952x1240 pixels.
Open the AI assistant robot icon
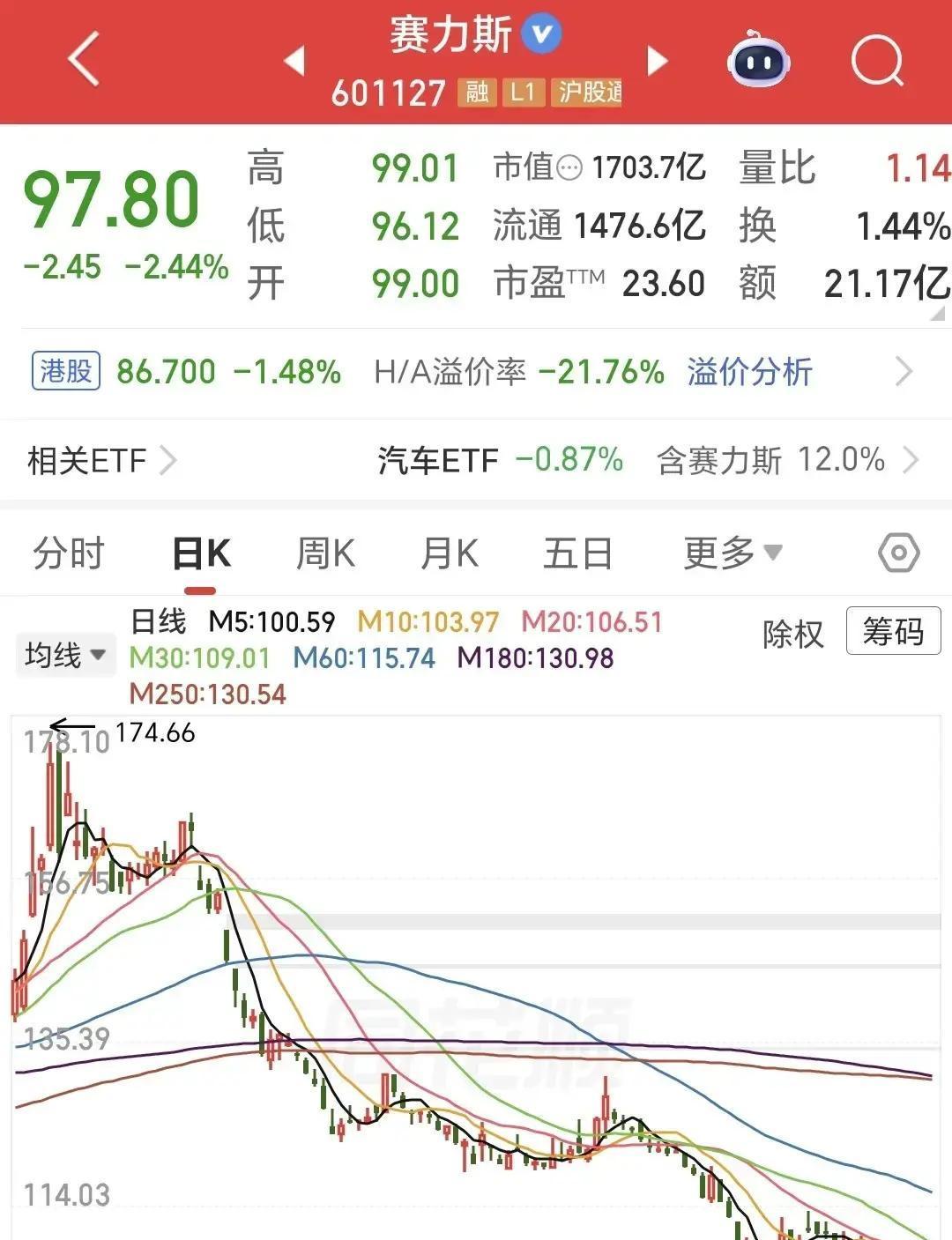pyautogui.click(x=760, y=62)
